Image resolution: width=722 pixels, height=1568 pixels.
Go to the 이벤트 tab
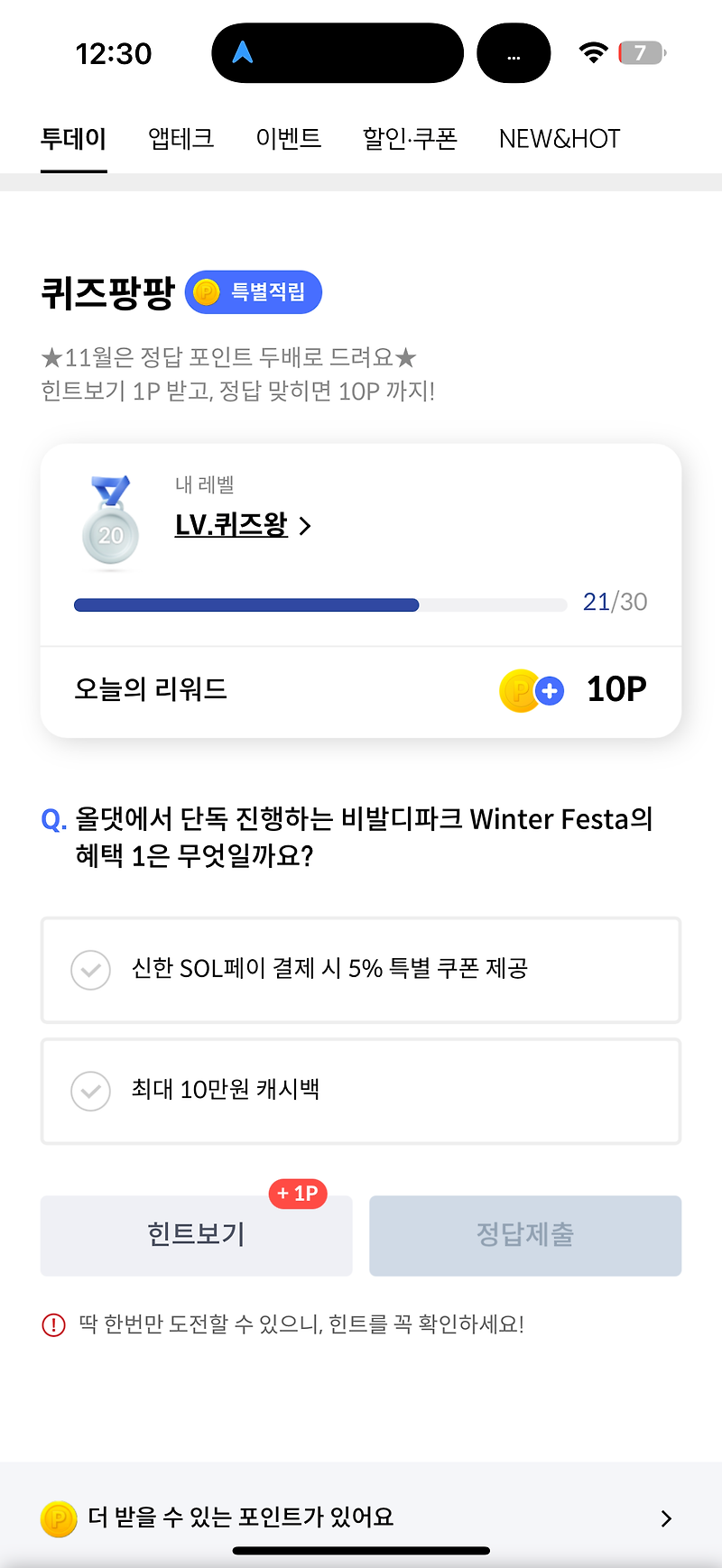[x=289, y=139]
